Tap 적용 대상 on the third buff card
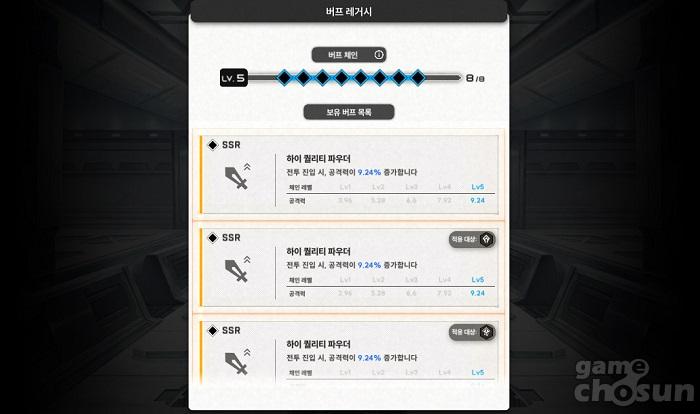The width and height of the screenshot is (700, 414). (472, 332)
